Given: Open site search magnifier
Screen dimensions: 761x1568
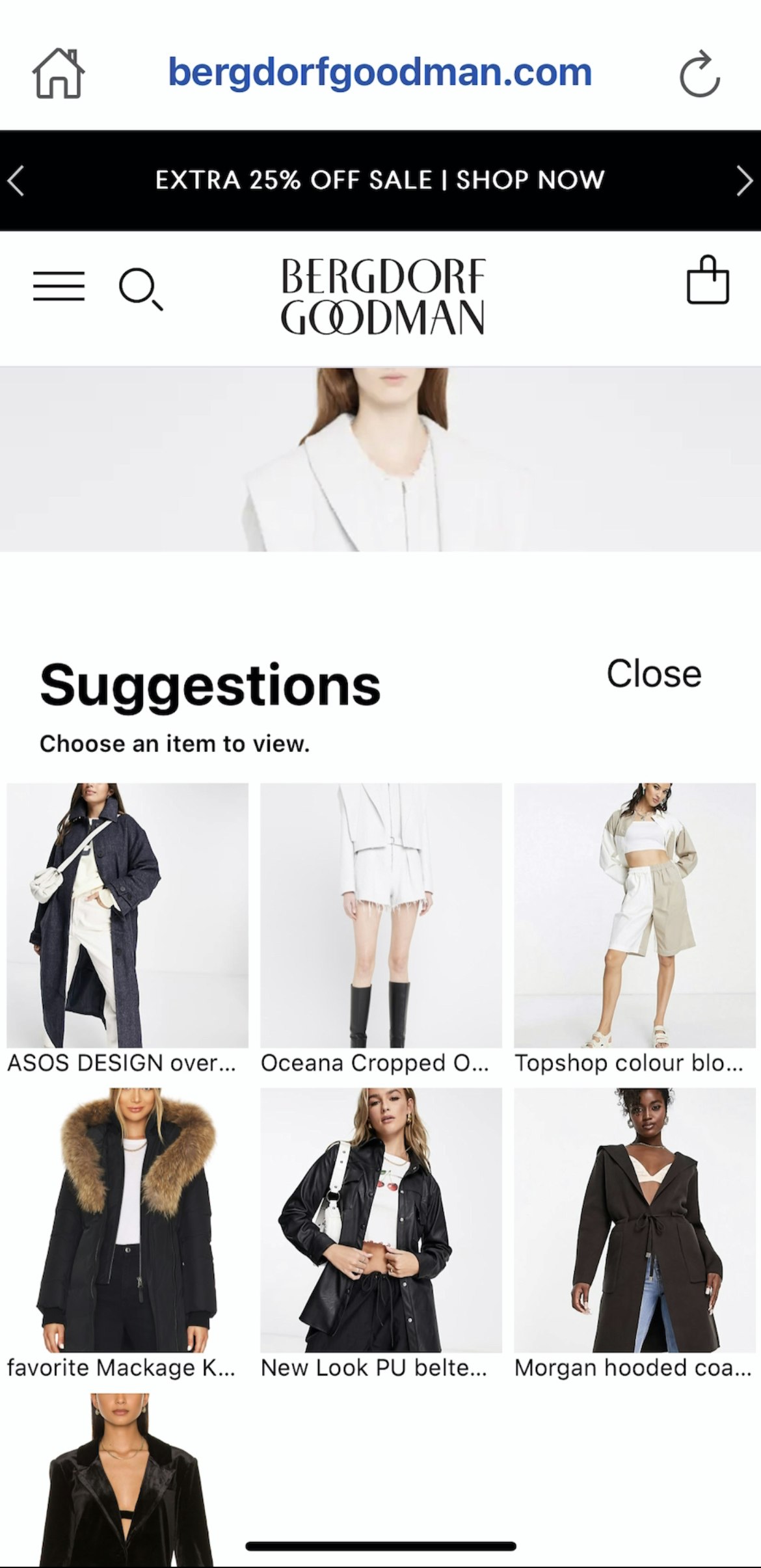Looking at the screenshot, I should (x=140, y=289).
